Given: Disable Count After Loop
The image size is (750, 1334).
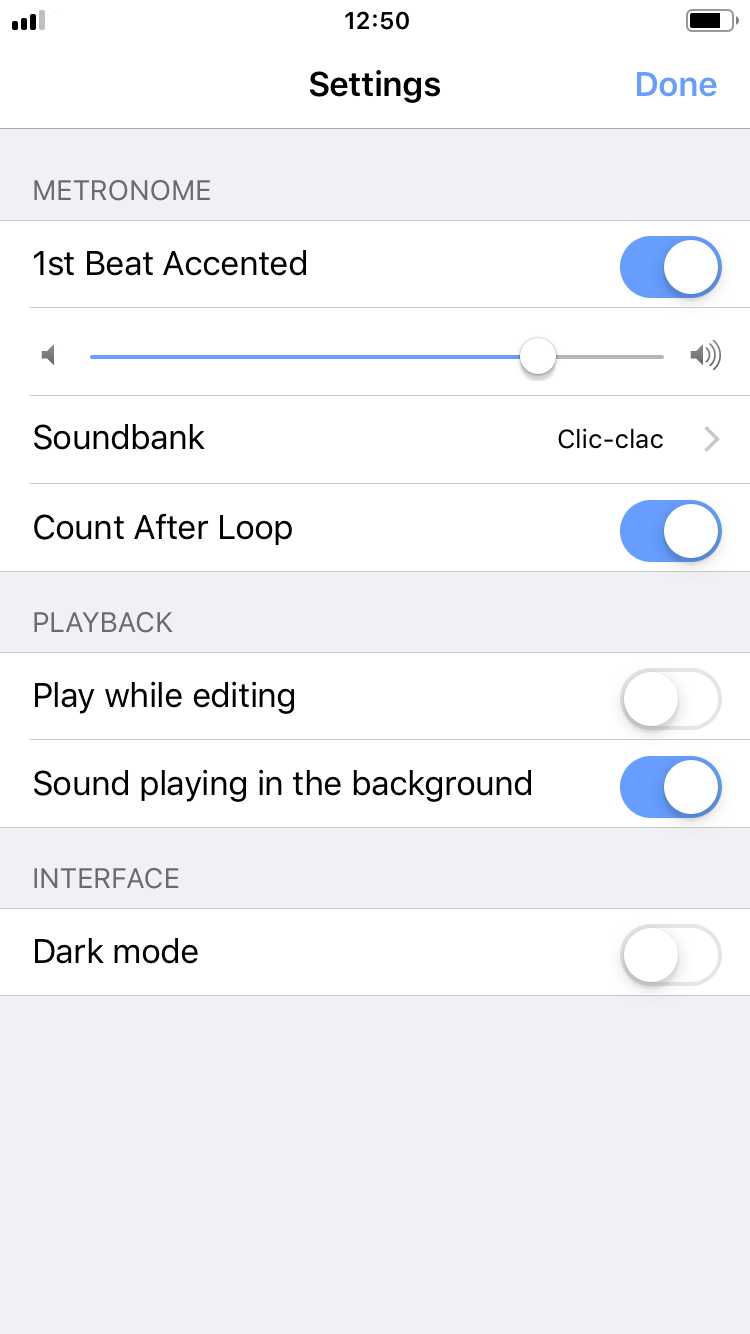Looking at the screenshot, I should point(671,531).
